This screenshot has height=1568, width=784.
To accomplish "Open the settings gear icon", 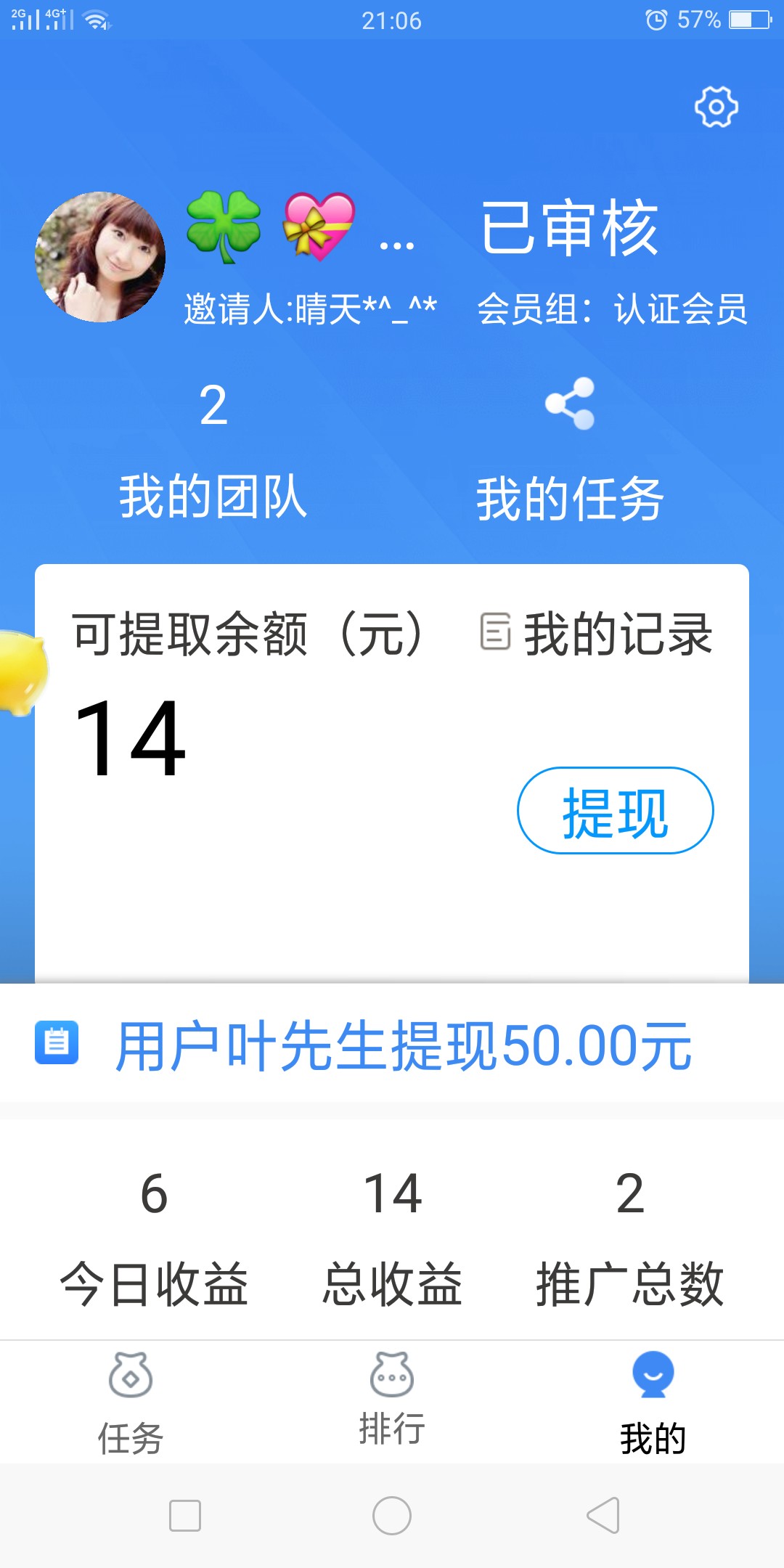I will pyautogui.click(x=716, y=107).
